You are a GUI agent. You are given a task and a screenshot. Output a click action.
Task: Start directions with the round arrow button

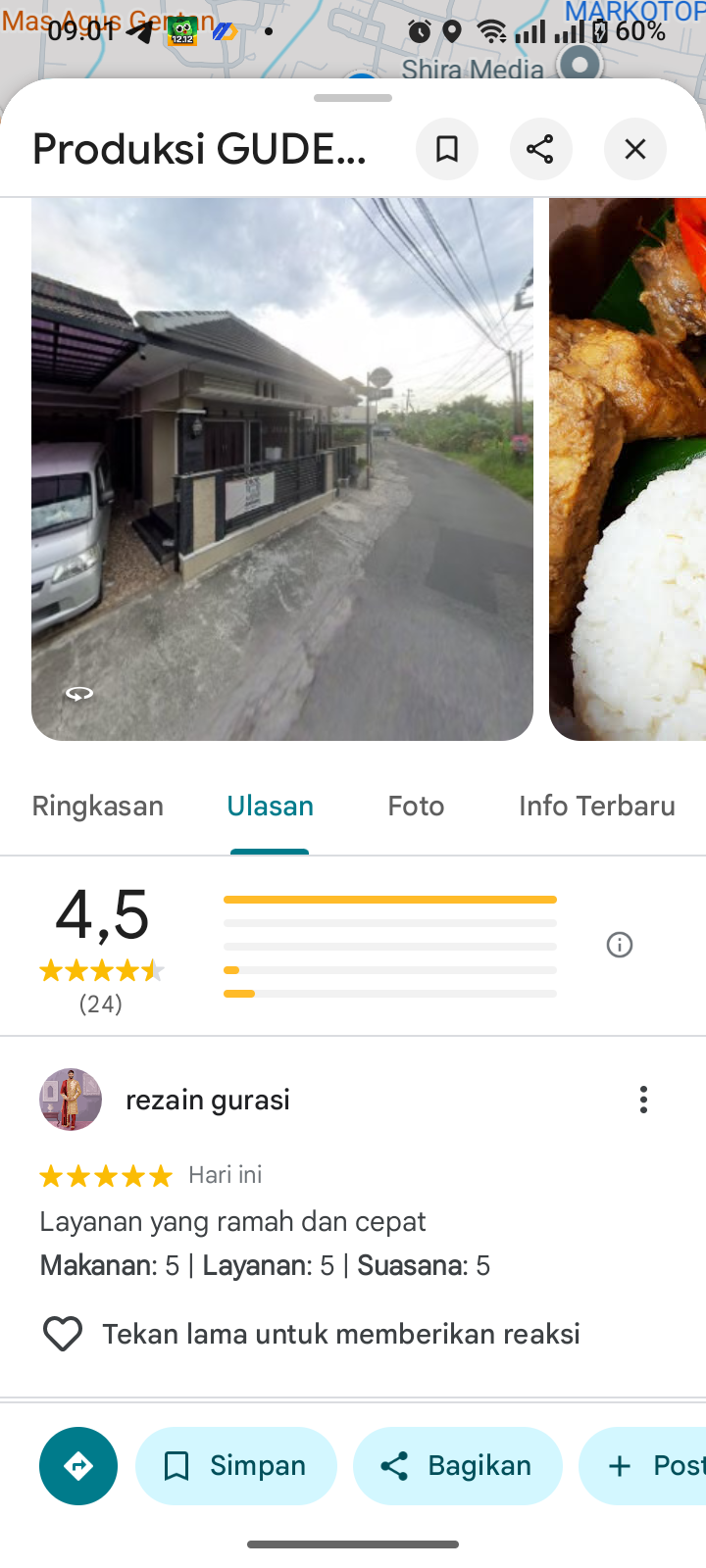coord(78,1466)
